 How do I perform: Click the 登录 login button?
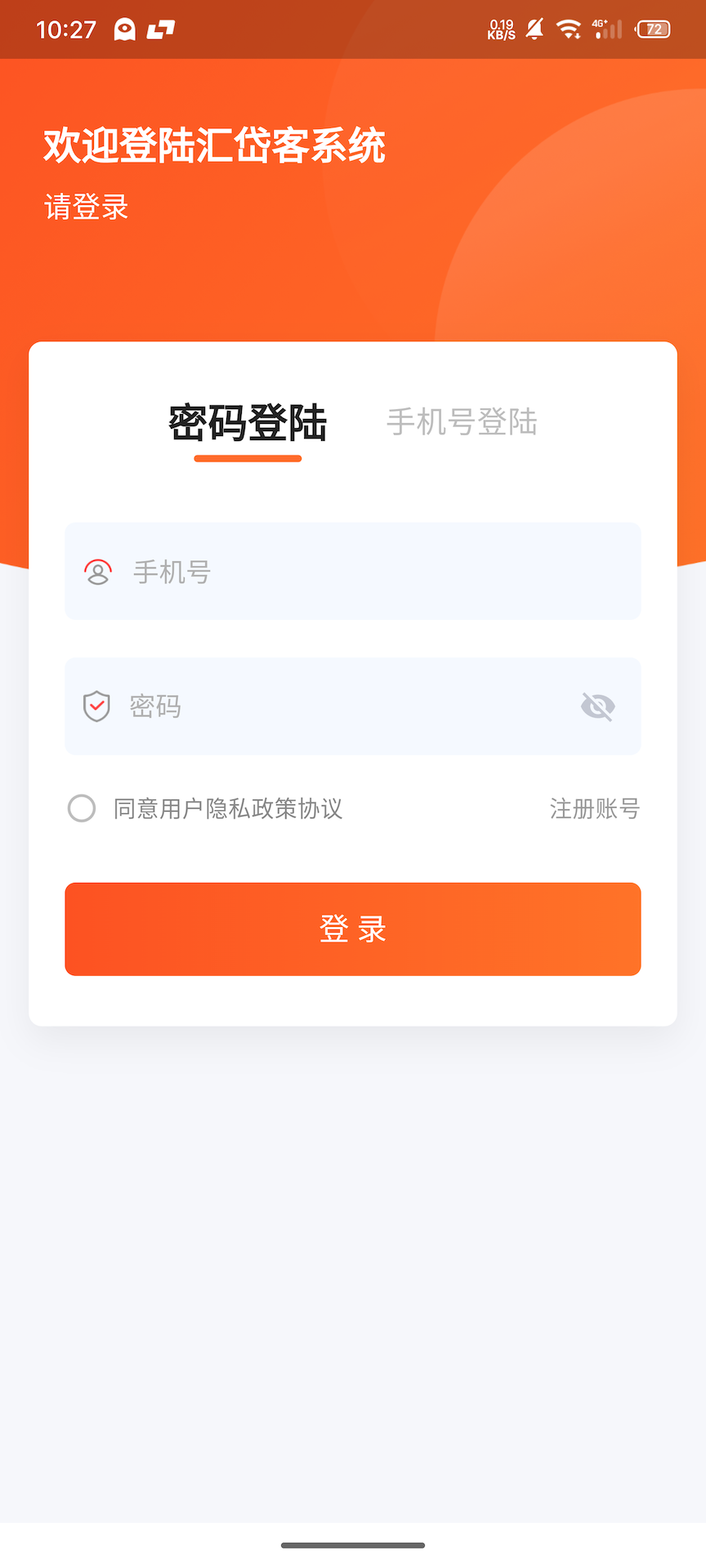pos(352,929)
